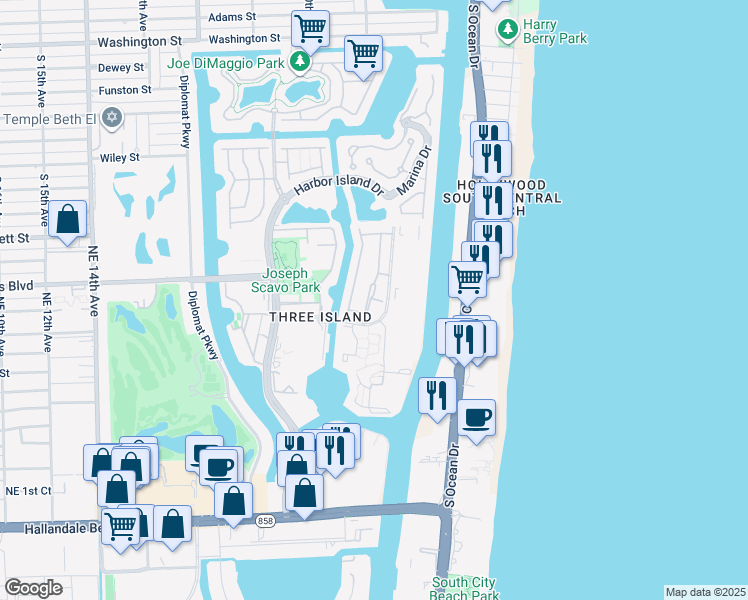
Task: Open the grocery cart marker on Washington St
Action: [x=311, y=30]
